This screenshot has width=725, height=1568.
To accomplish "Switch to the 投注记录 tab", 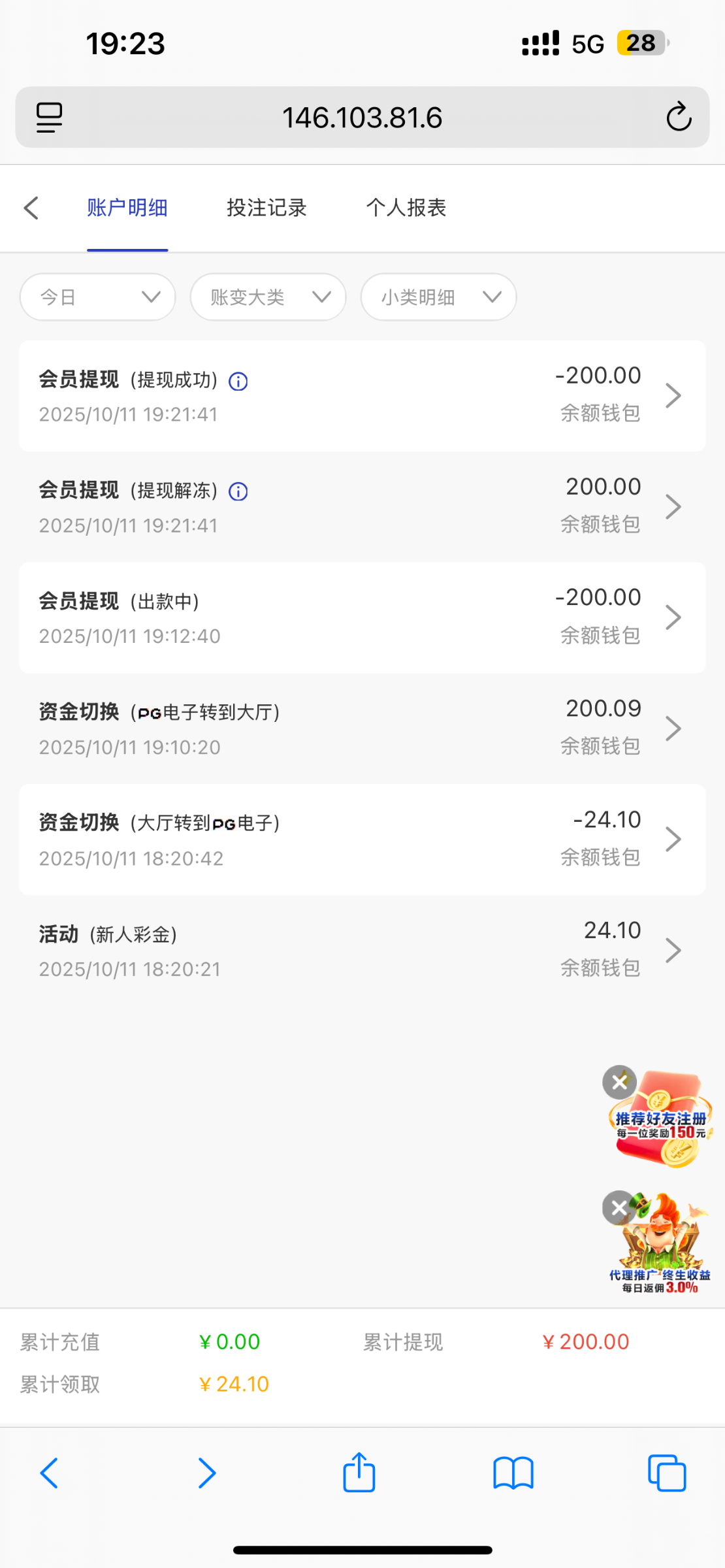I will point(266,208).
